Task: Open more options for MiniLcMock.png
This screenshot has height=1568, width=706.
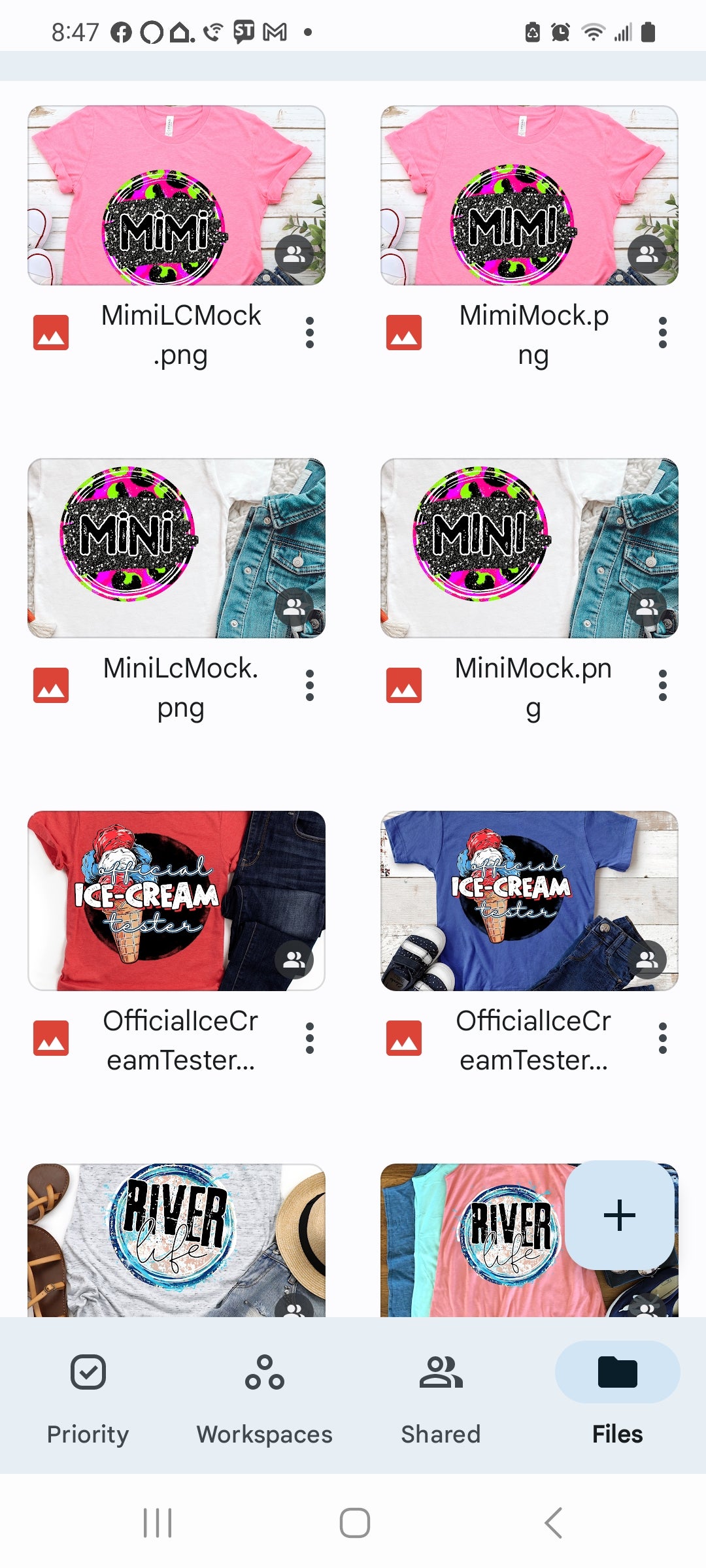Action: [x=310, y=686]
